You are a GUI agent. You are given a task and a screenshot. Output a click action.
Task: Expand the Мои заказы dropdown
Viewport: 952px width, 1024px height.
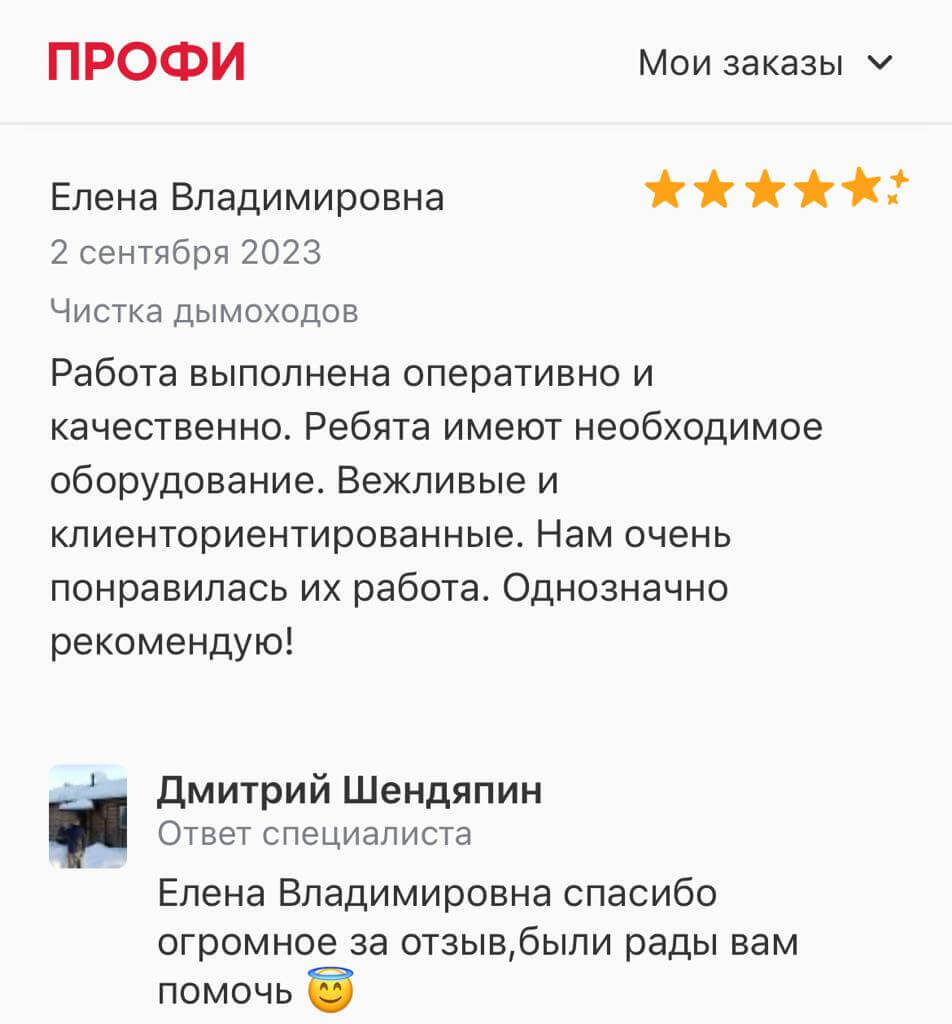764,63
